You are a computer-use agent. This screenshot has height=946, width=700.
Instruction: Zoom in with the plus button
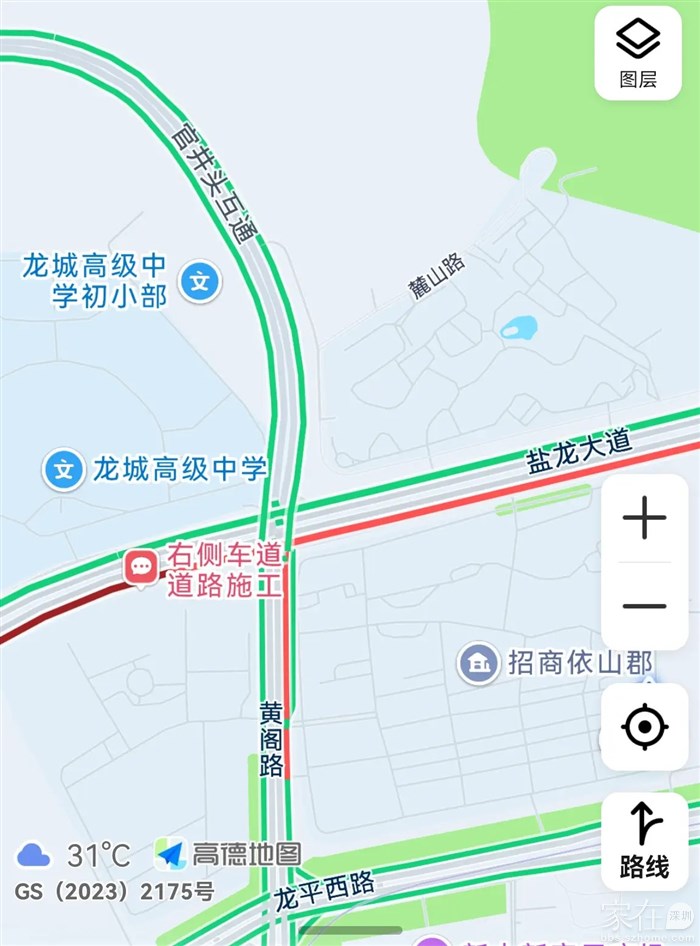click(x=644, y=519)
